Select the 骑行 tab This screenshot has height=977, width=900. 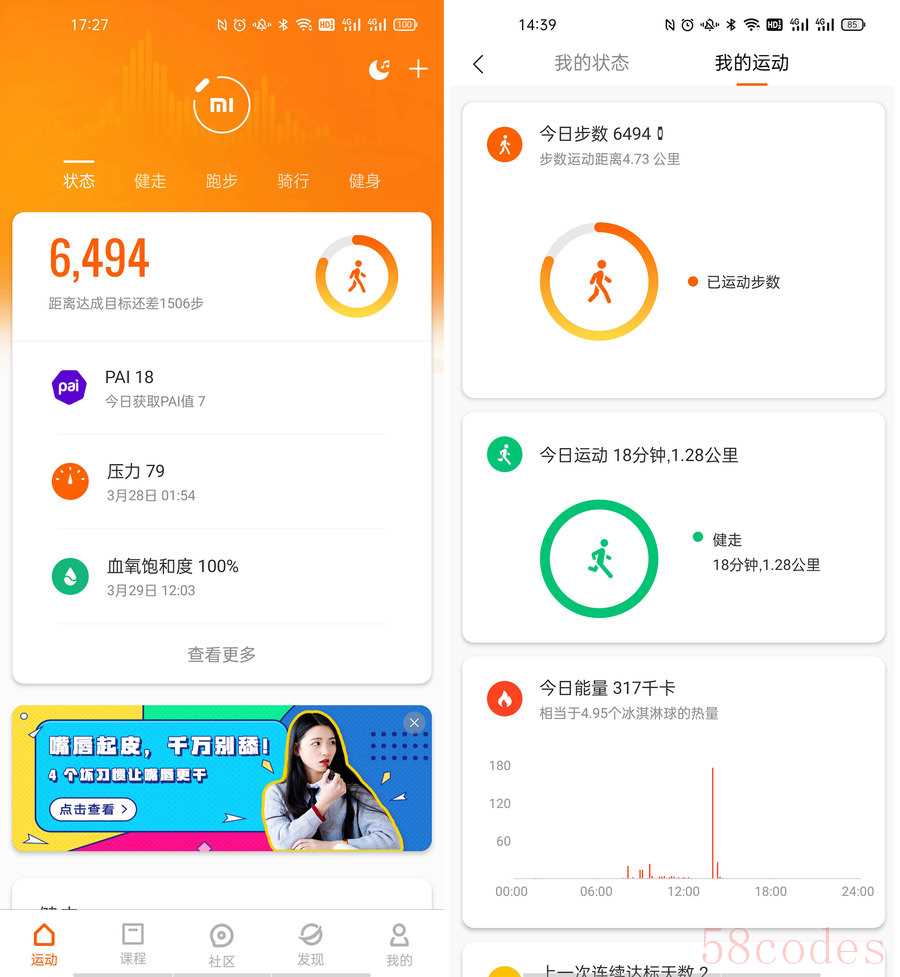tap(293, 181)
